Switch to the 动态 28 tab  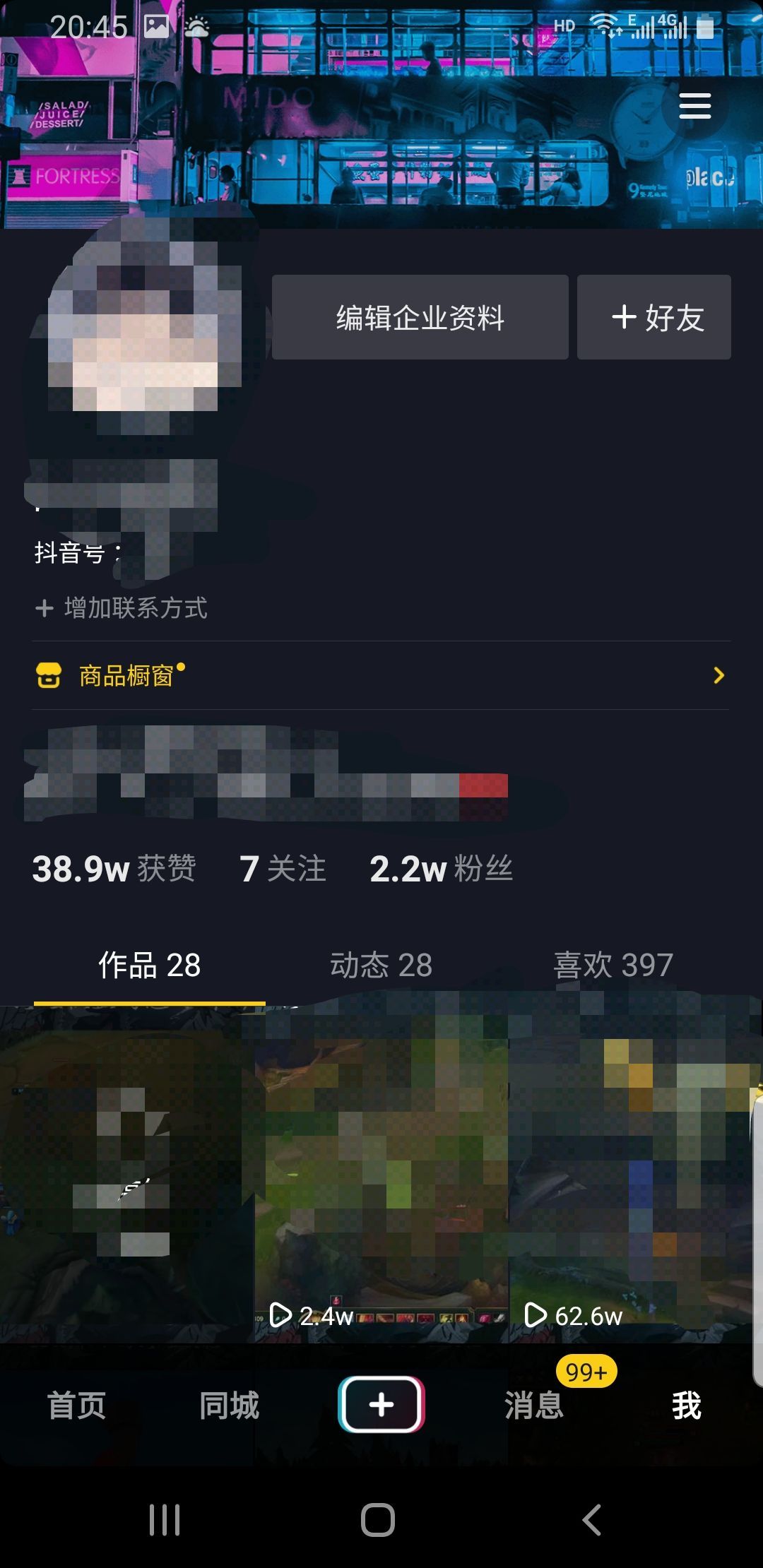(381, 966)
